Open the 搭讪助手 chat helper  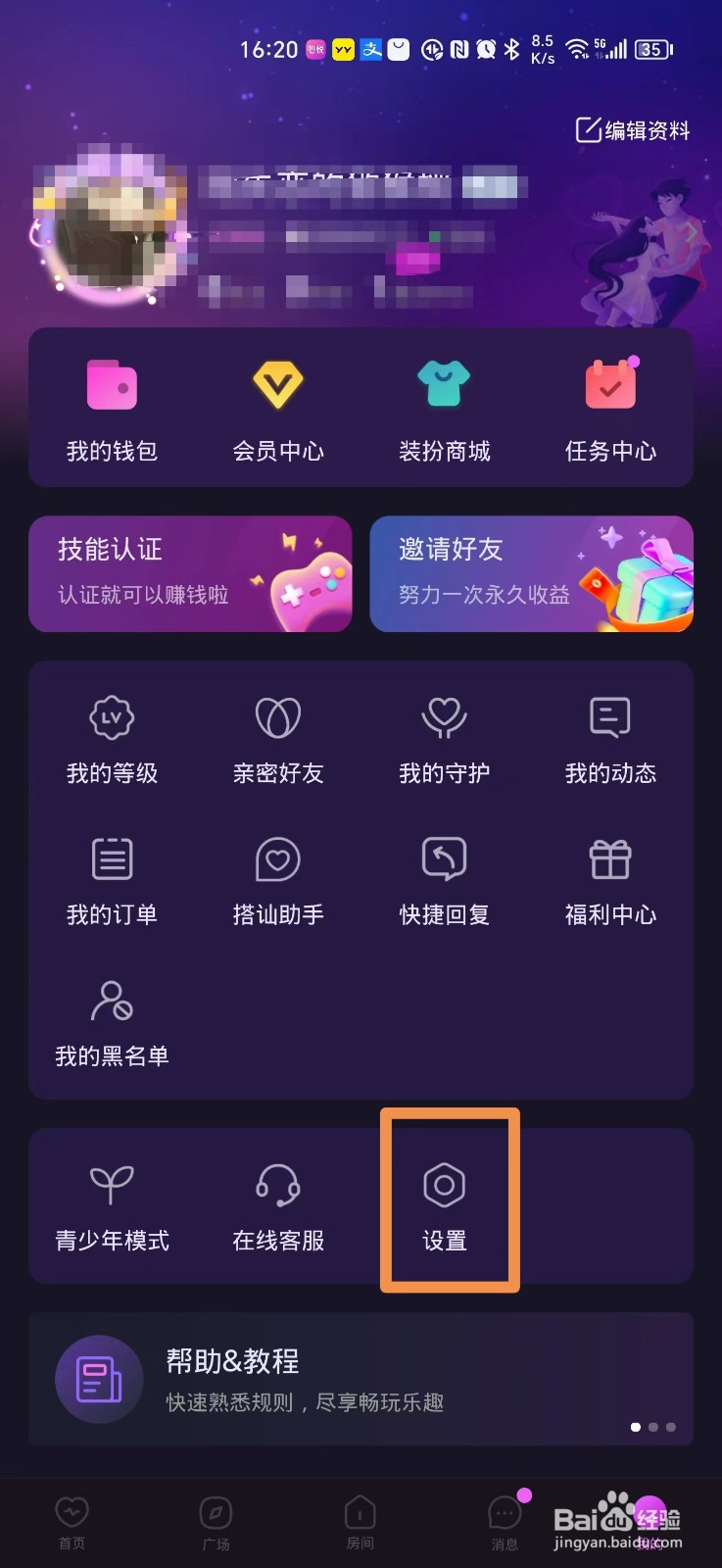277,882
